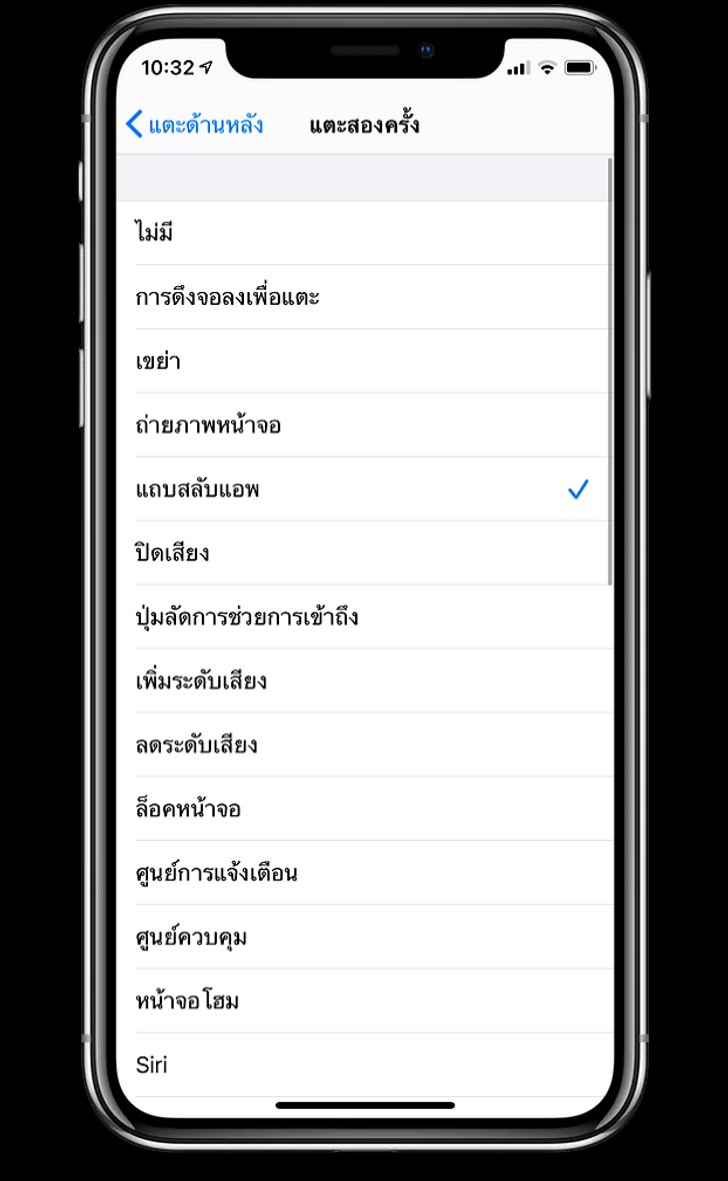
Task: Choose the หน้าจอโฮม option
Action: click(364, 1001)
